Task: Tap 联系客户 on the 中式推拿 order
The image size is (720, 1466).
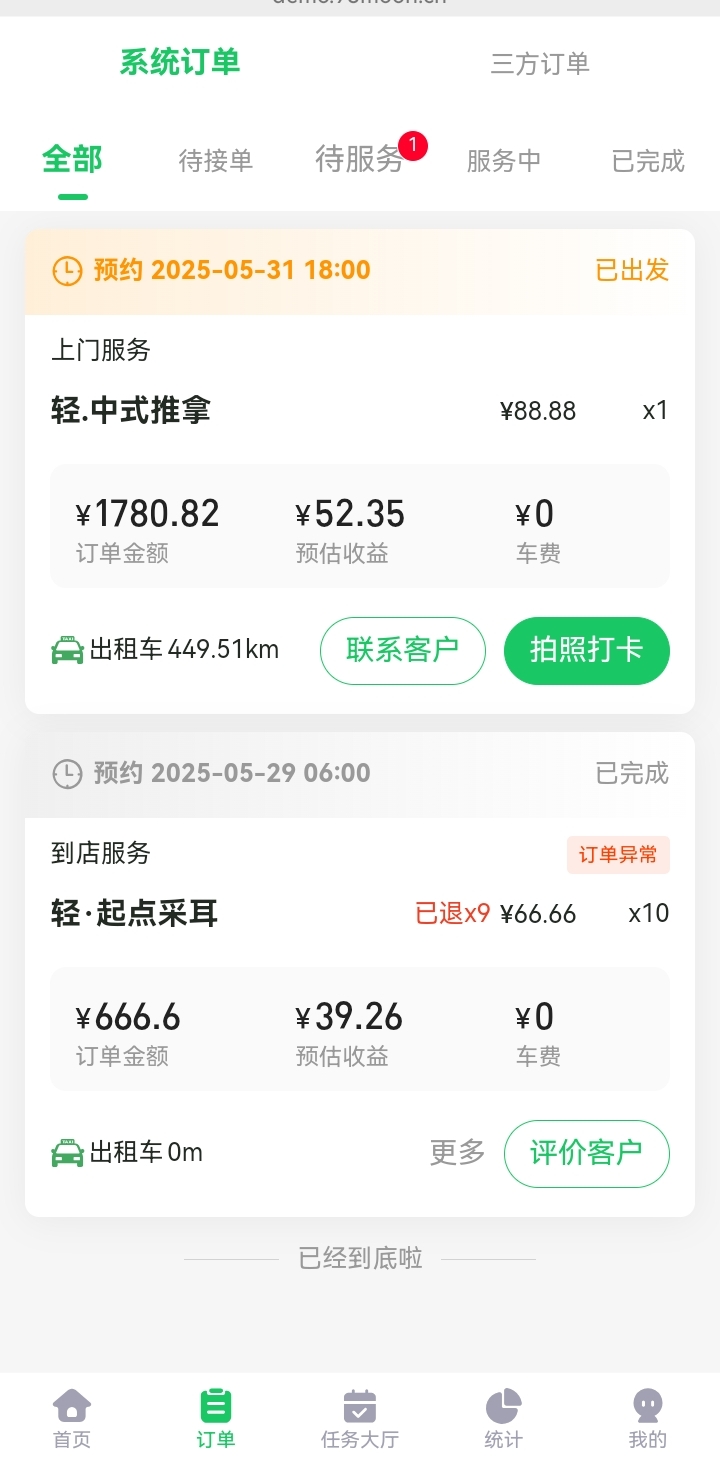Action: [x=403, y=650]
